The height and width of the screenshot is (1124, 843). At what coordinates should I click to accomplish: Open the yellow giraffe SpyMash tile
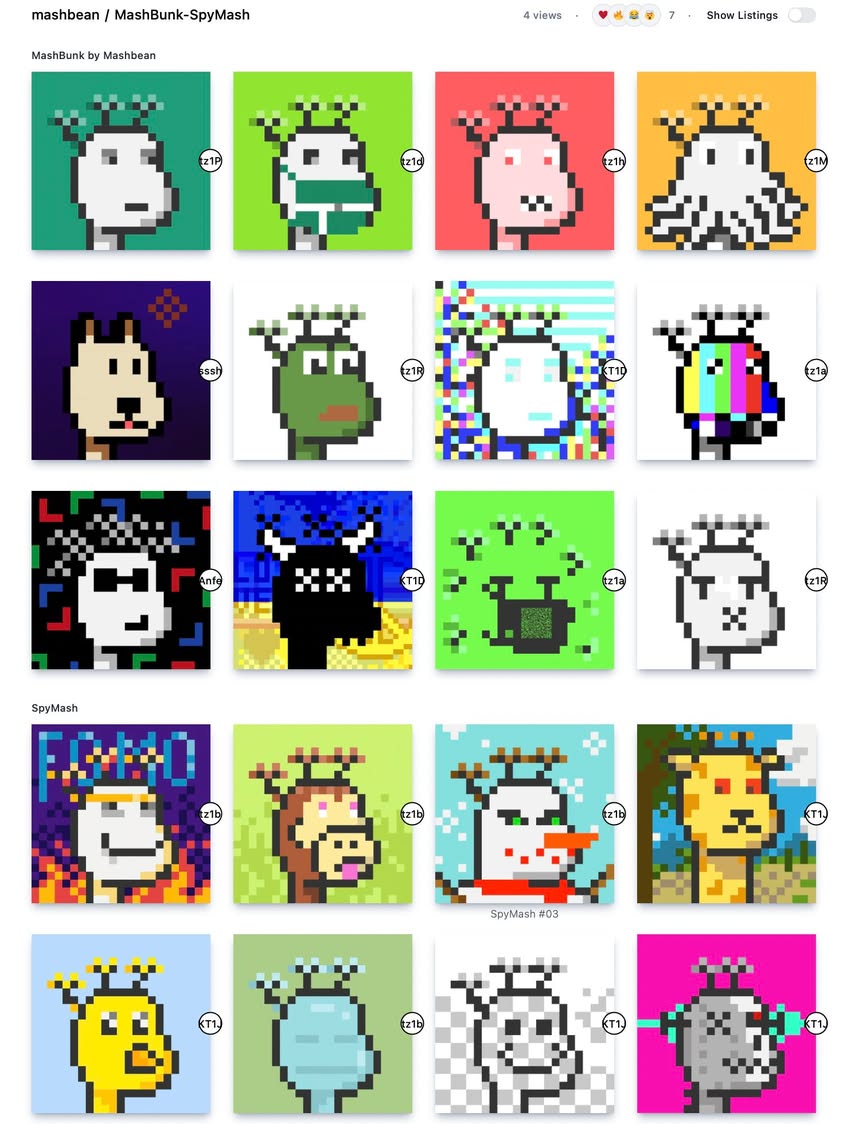click(x=726, y=813)
